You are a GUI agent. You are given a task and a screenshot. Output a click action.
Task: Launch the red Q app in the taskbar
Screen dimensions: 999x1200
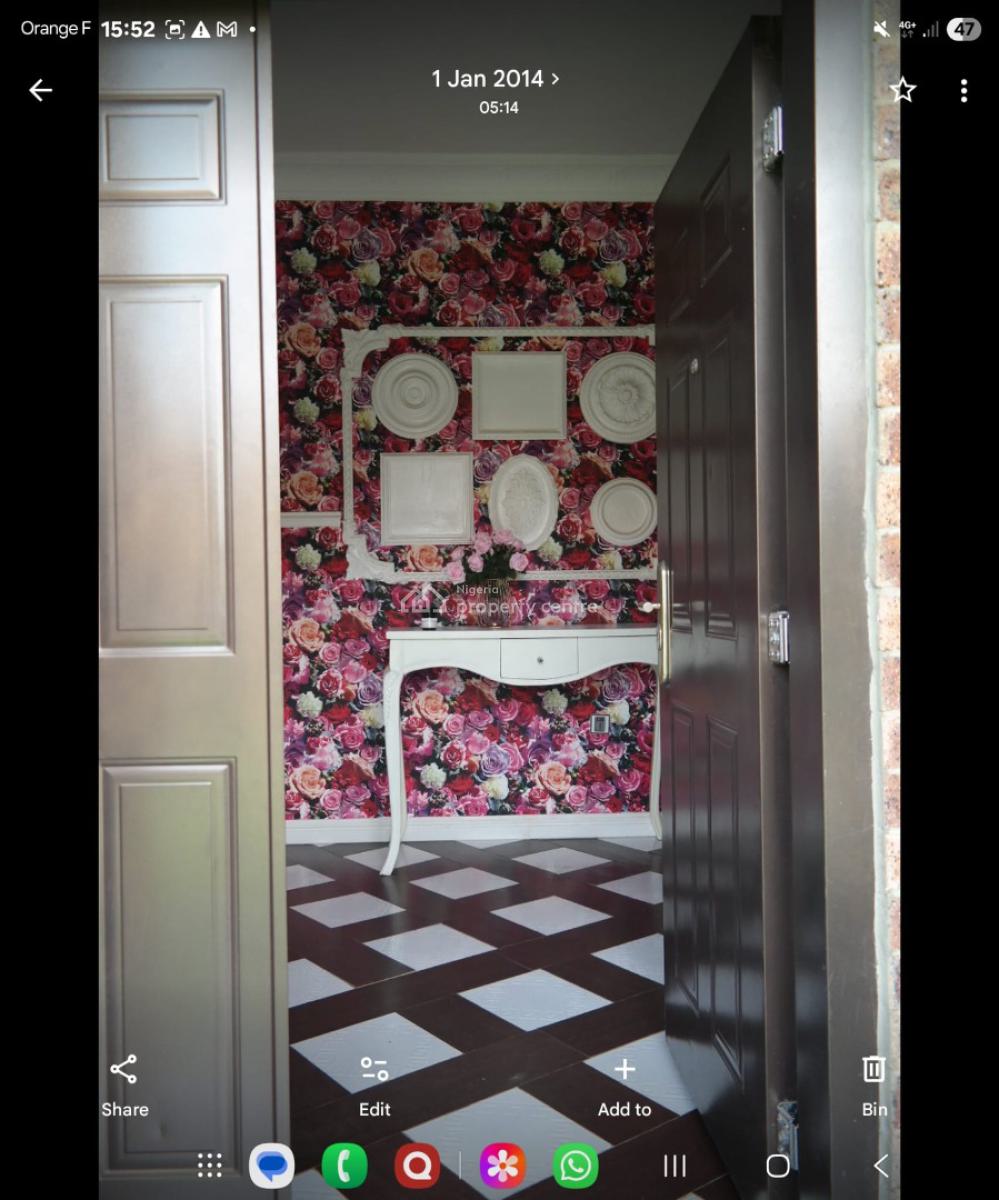(x=417, y=1165)
